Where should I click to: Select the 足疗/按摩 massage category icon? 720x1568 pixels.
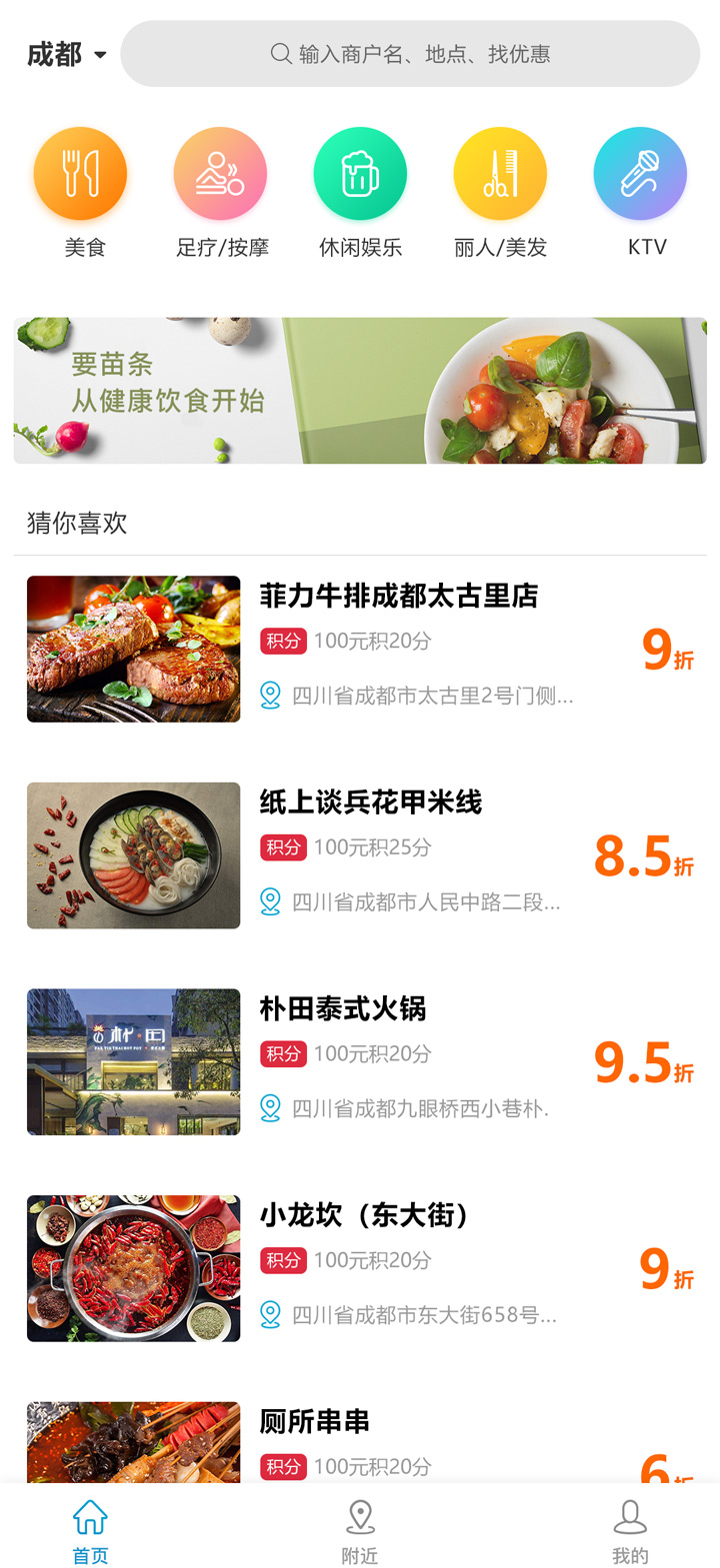click(220, 172)
